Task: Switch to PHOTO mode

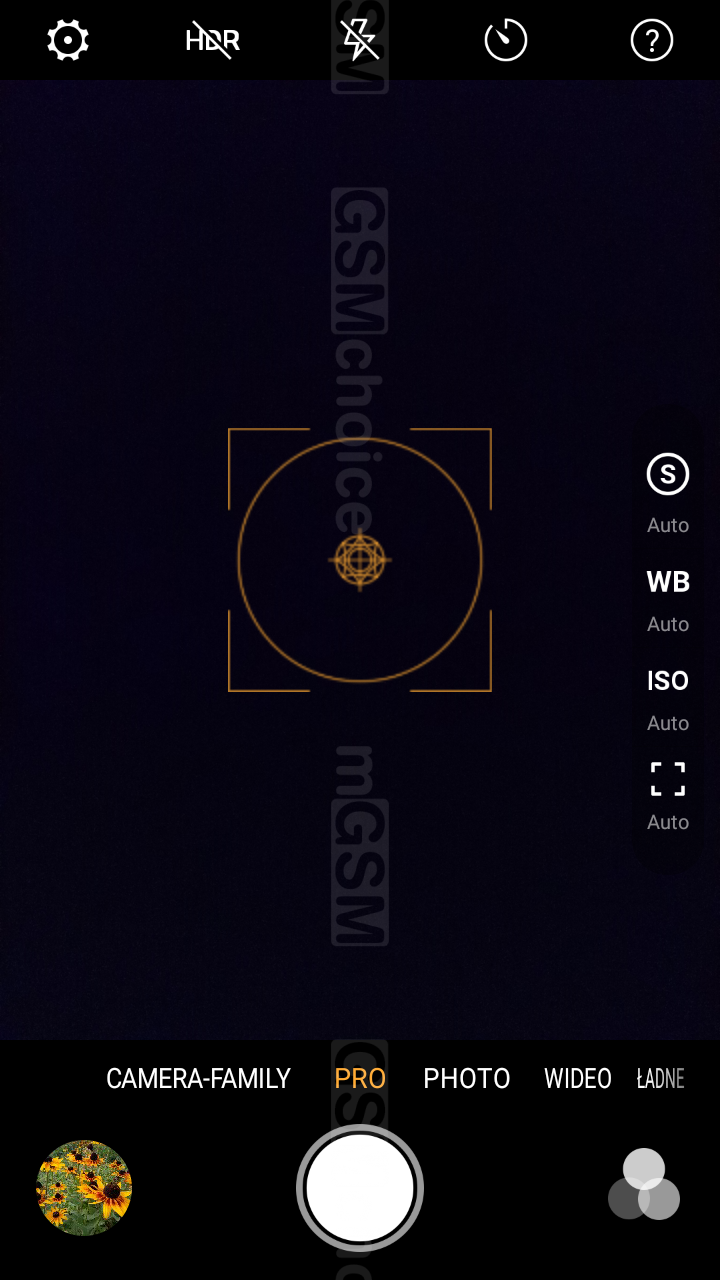Action: (466, 1079)
